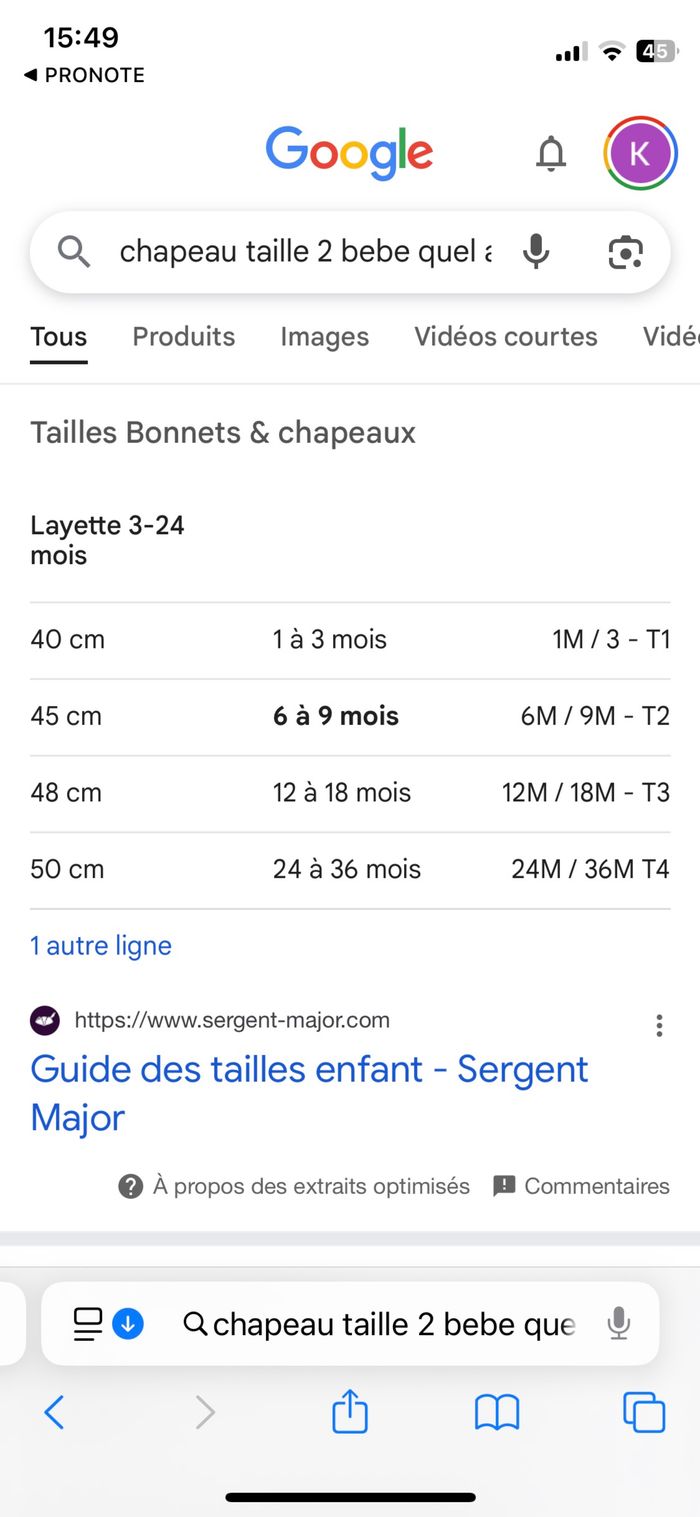Share this page from Safari

(350, 1413)
